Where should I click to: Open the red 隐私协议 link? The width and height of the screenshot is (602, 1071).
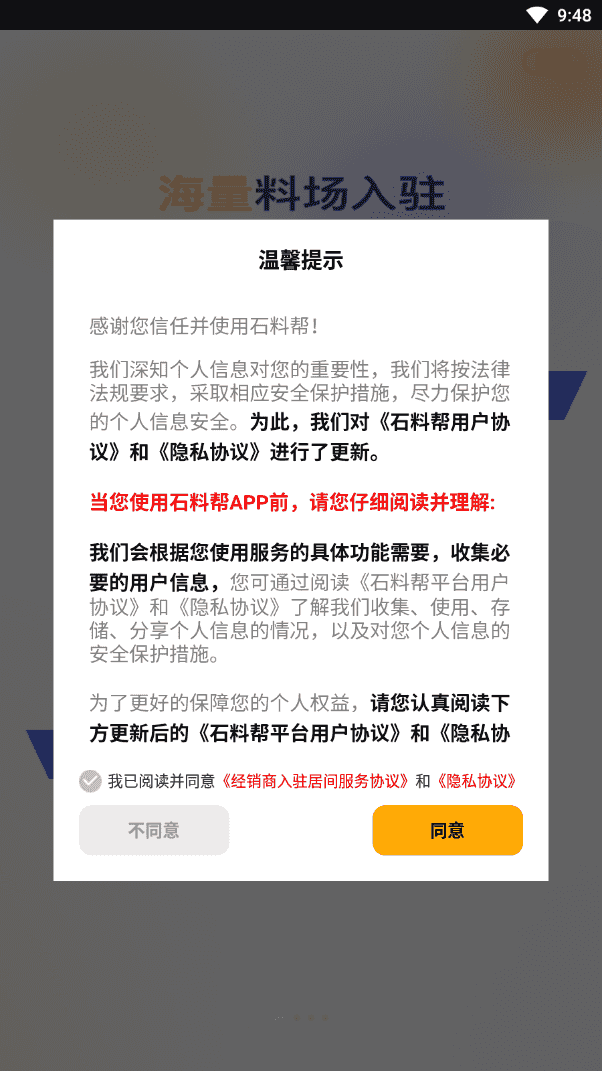tap(476, 781)
